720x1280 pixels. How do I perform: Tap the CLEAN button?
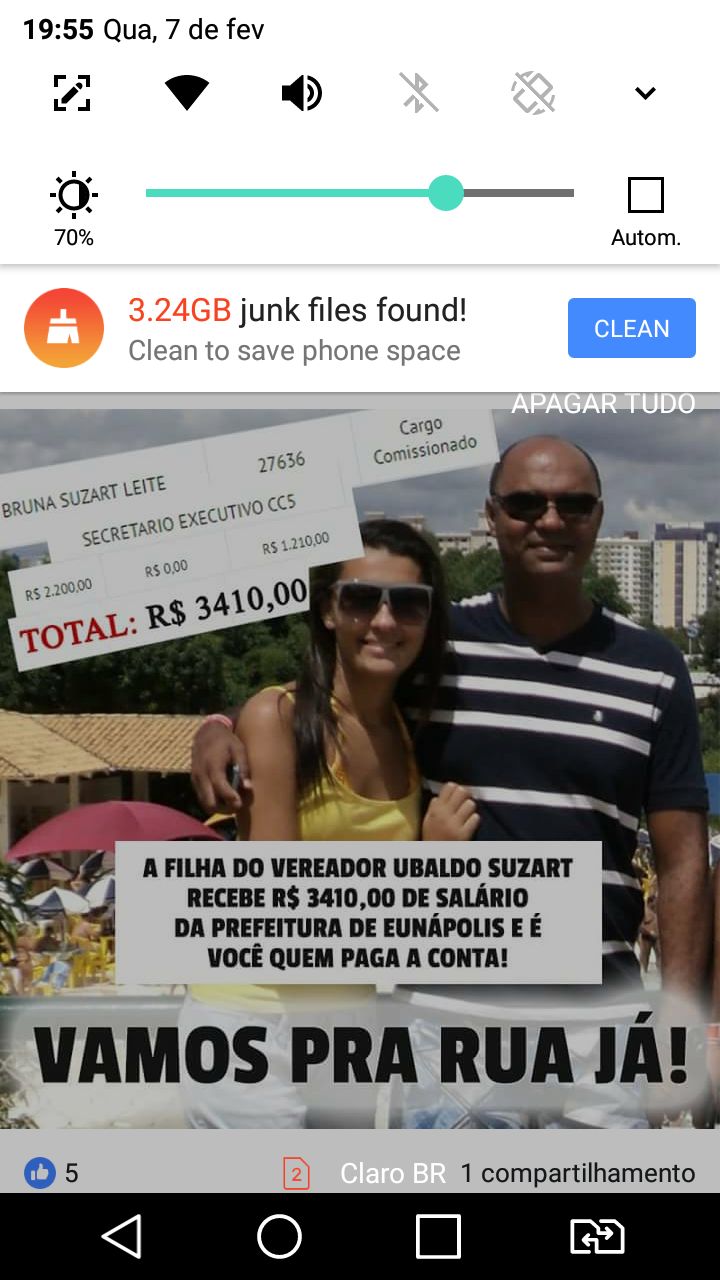[x=631, y=328]
